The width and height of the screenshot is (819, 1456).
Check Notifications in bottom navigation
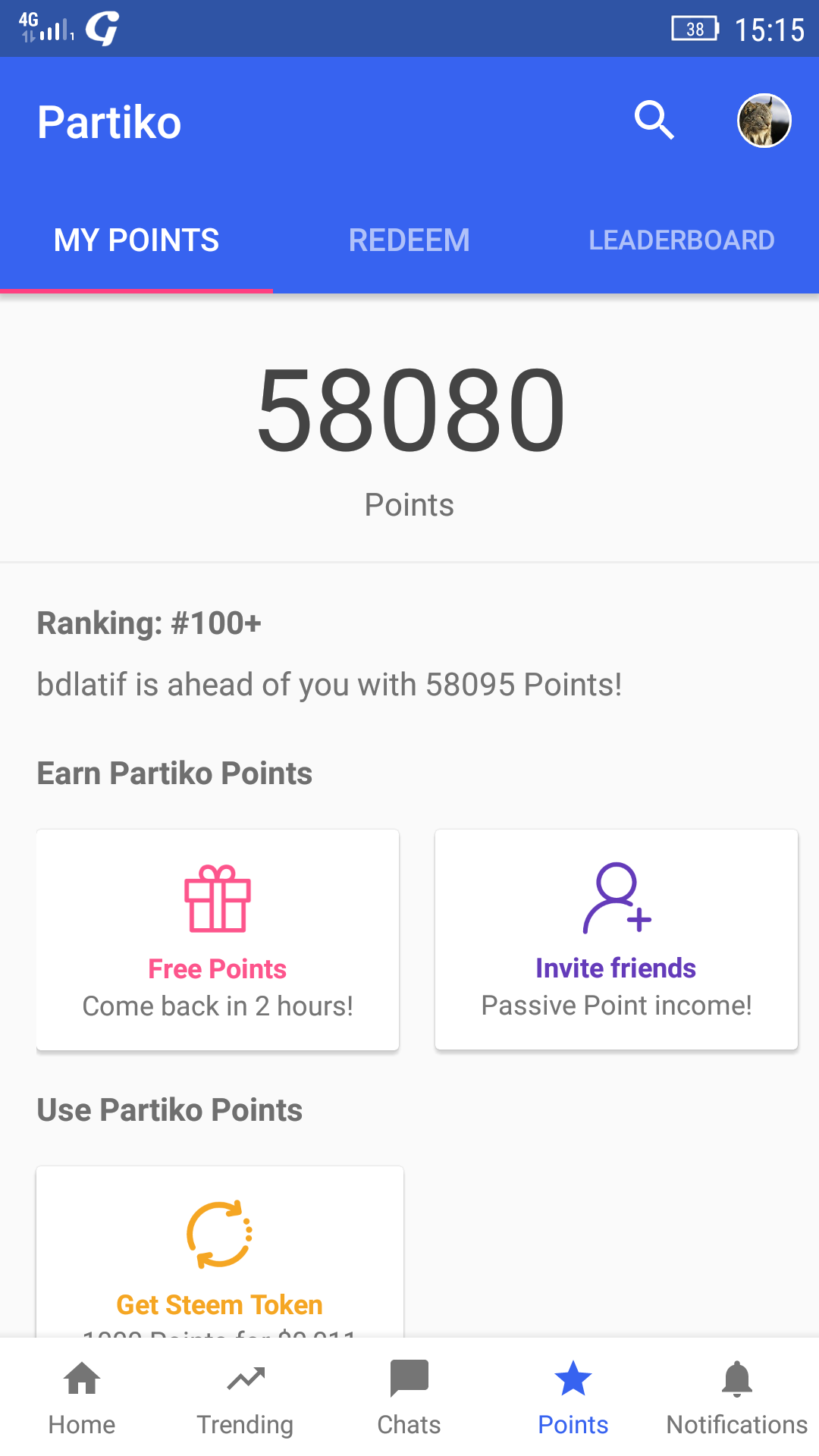tap(736, 1397)
